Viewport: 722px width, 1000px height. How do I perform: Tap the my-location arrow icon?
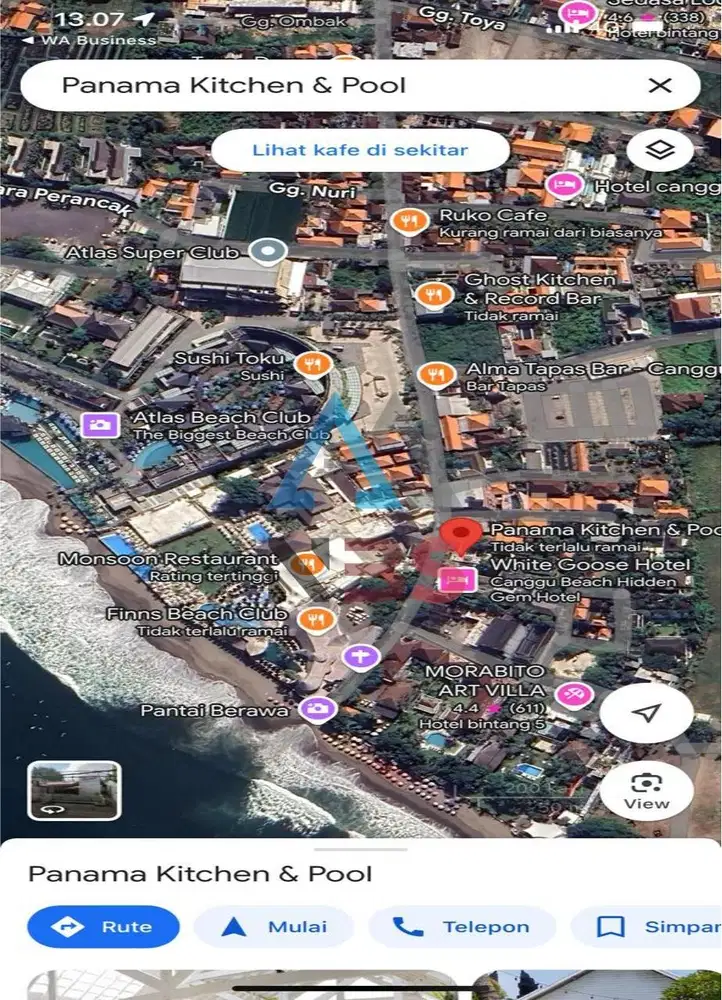click(x=648, y=713)
